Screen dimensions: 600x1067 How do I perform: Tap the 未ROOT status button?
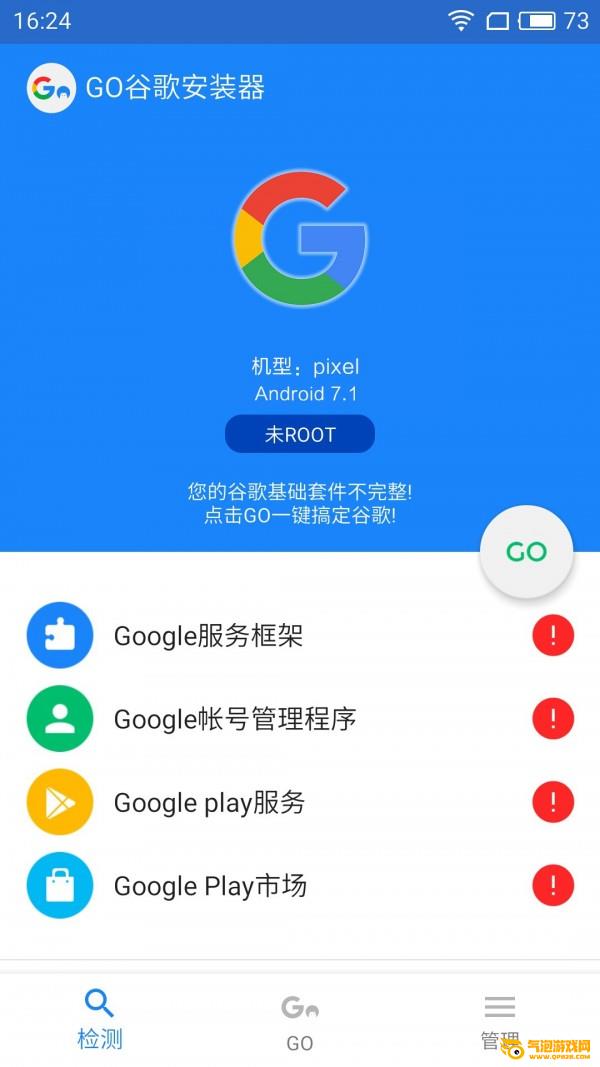pos(300,434)
